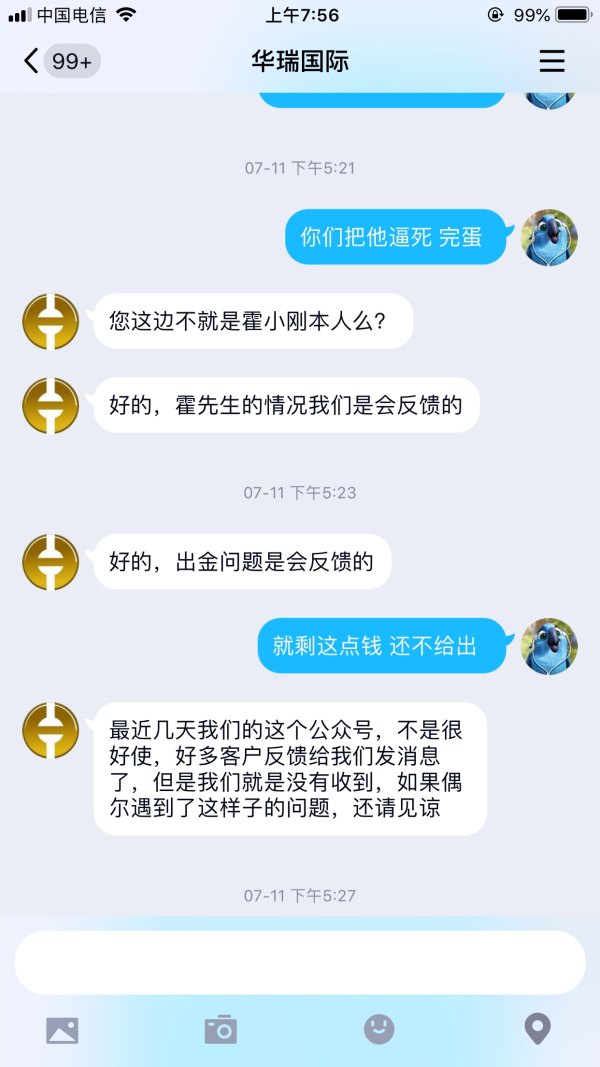This screenshot has height=1067, width=600.
Task: Share a location in the chat
Action: click(x=537, y=1029)
